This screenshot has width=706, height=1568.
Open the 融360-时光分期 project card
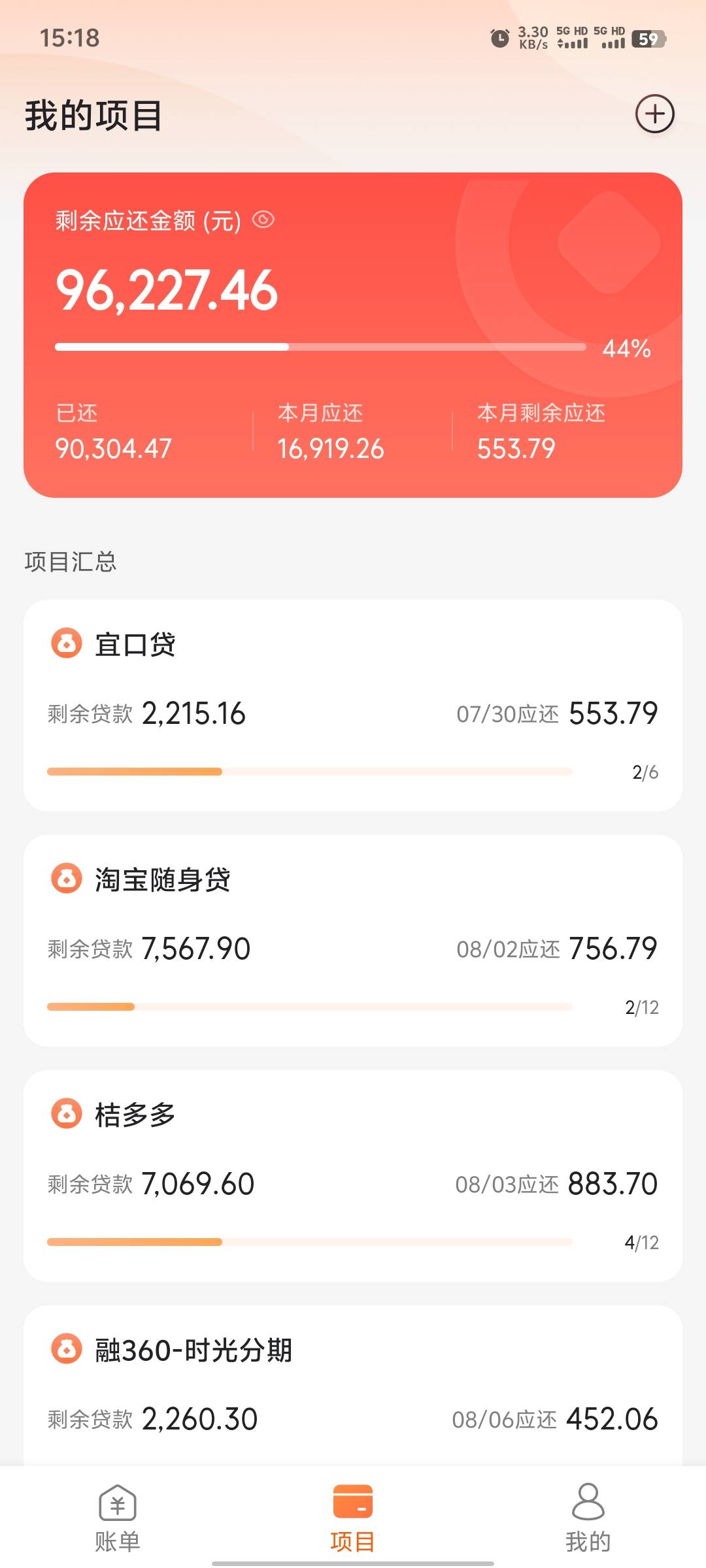click(x=353, y=1386)
